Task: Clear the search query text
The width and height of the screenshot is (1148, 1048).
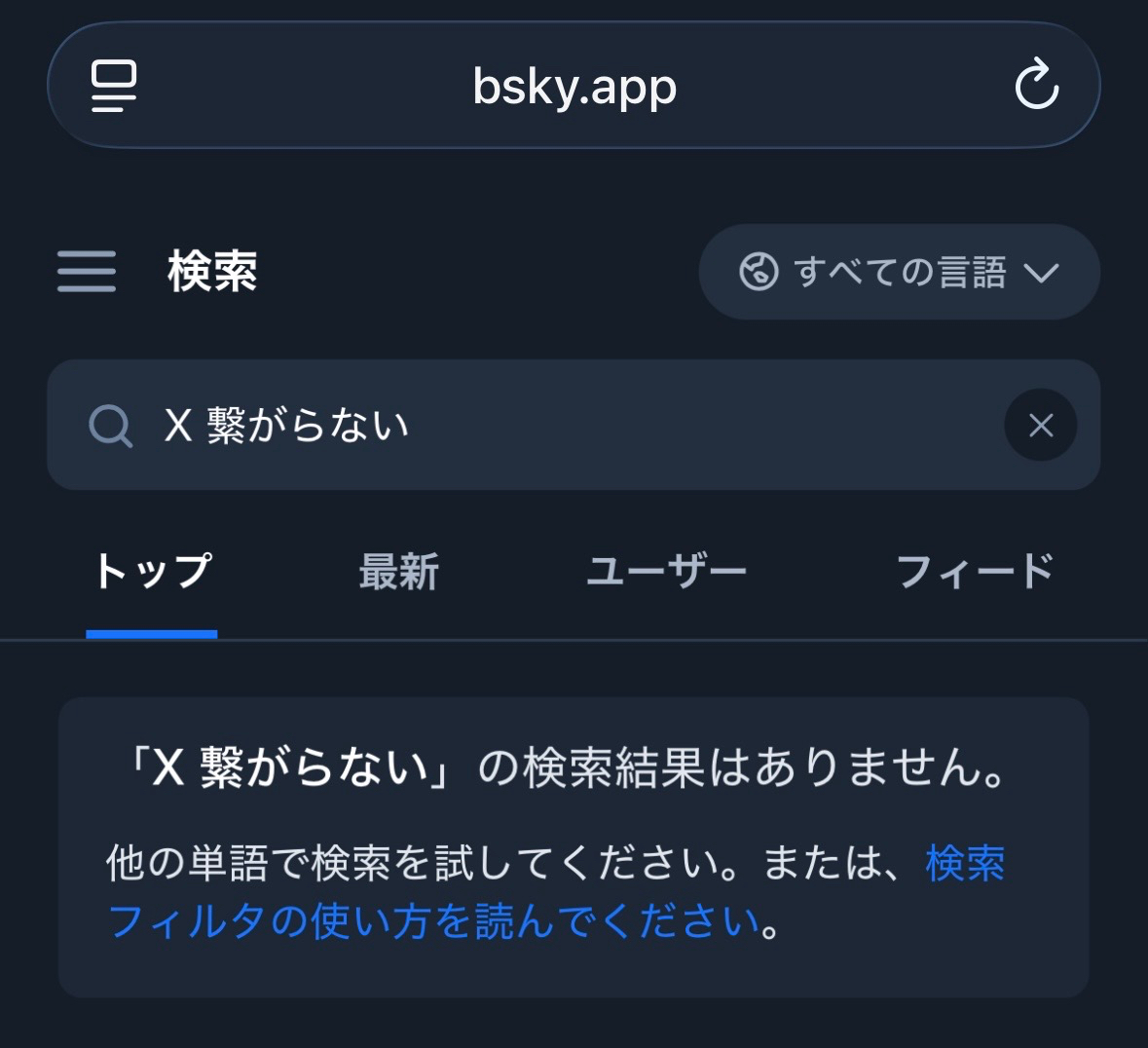Action: click(x=1040, y=426)
